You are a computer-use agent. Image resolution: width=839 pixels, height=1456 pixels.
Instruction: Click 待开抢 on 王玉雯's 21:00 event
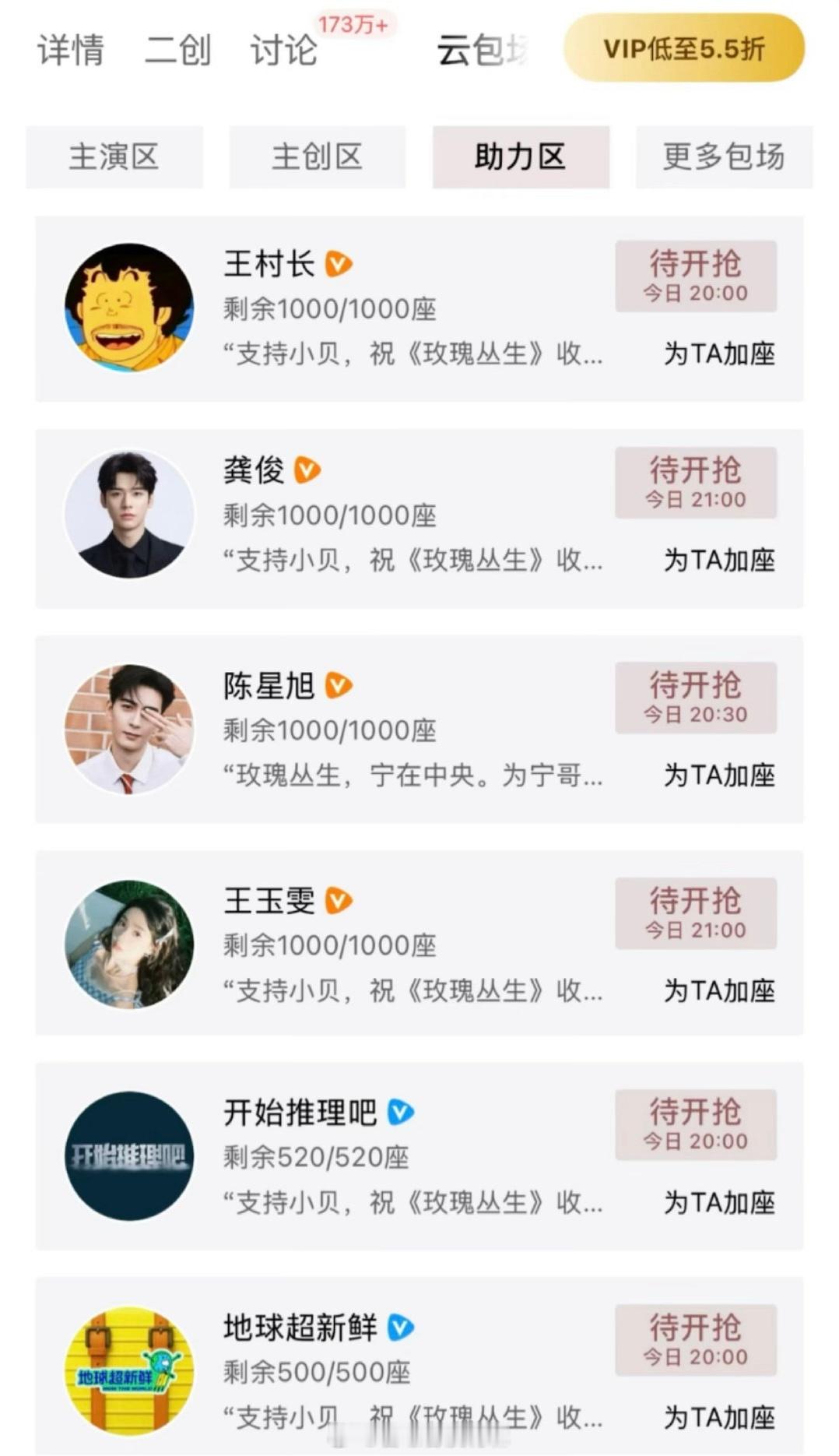point(695,913)
